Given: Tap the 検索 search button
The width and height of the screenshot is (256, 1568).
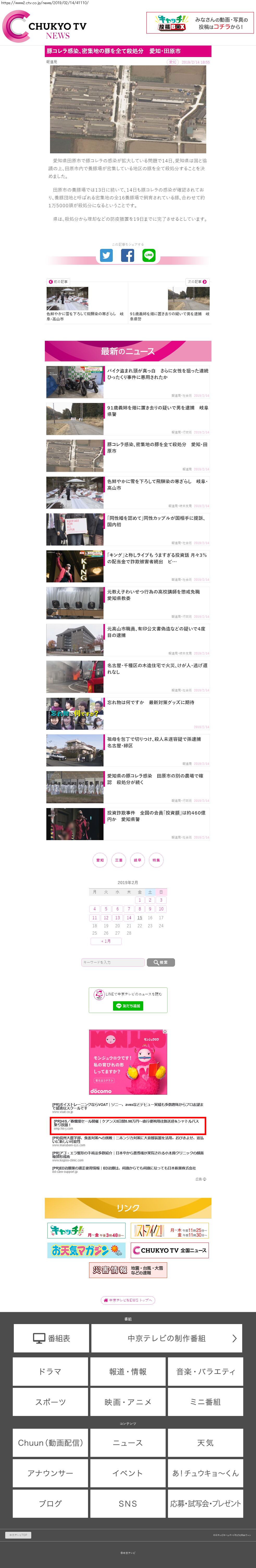Looking at the screenshot, I should (161, 962).
